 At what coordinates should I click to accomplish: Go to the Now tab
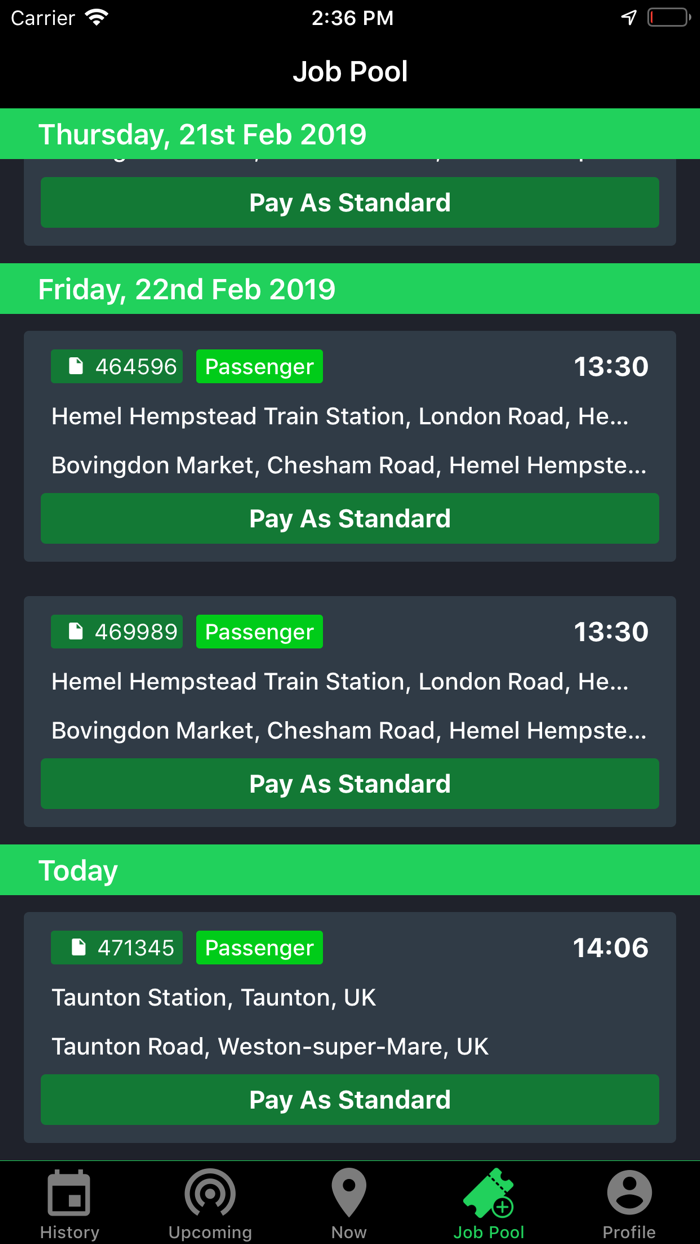(x=349, y=1204)
